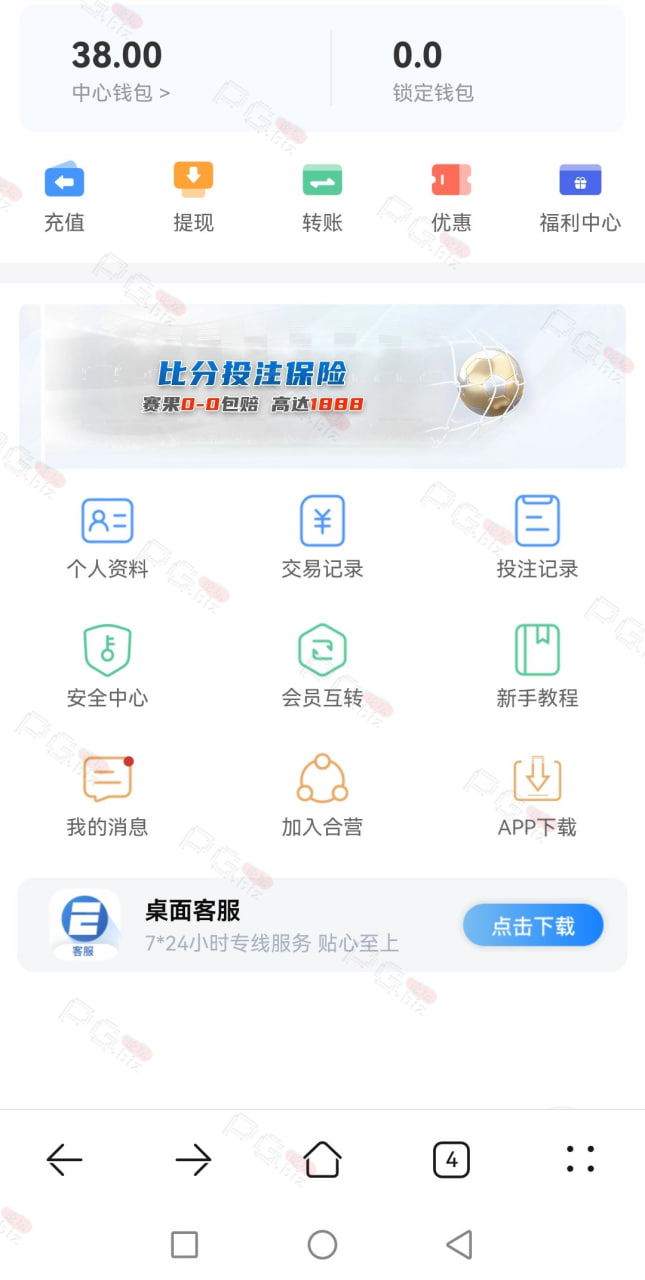Open 加入合营

click(x=322, y=796)
